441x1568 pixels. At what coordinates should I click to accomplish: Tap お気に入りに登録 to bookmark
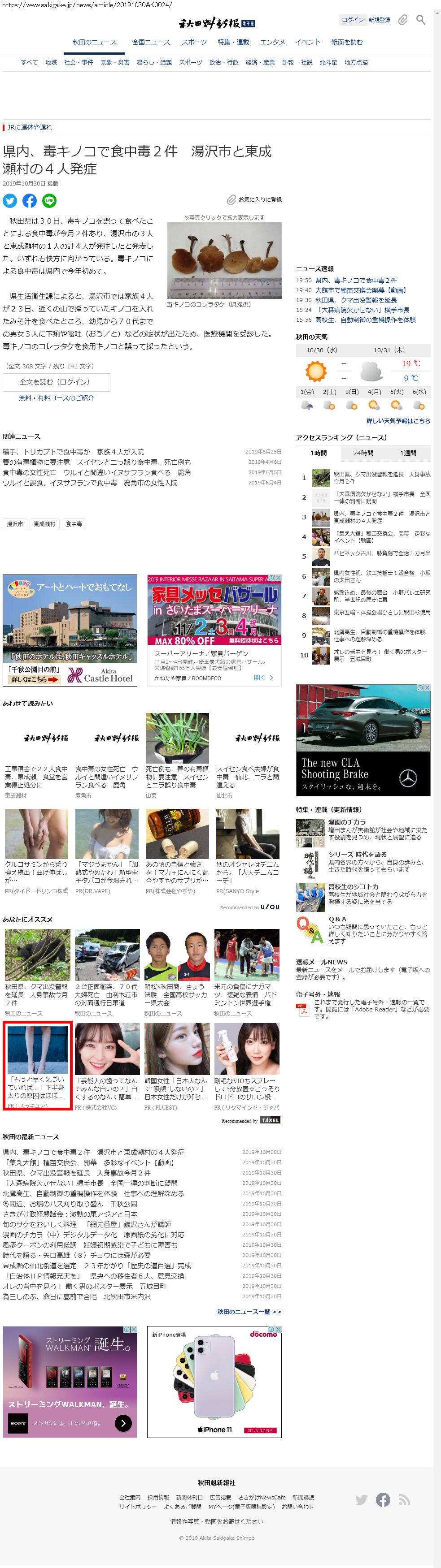[x=254, y=200]
